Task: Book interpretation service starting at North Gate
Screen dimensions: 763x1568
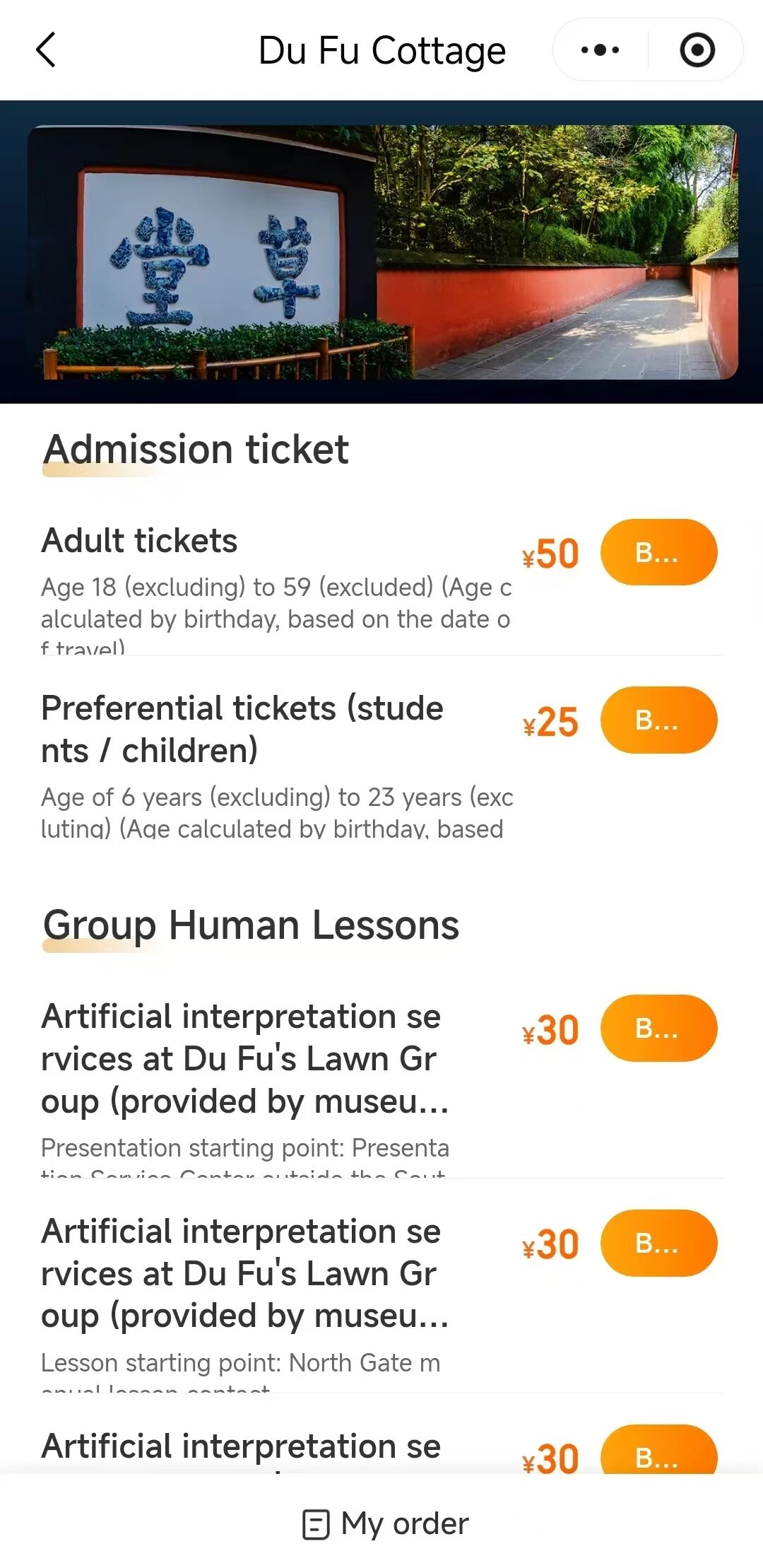Action: coord(658,1244)
